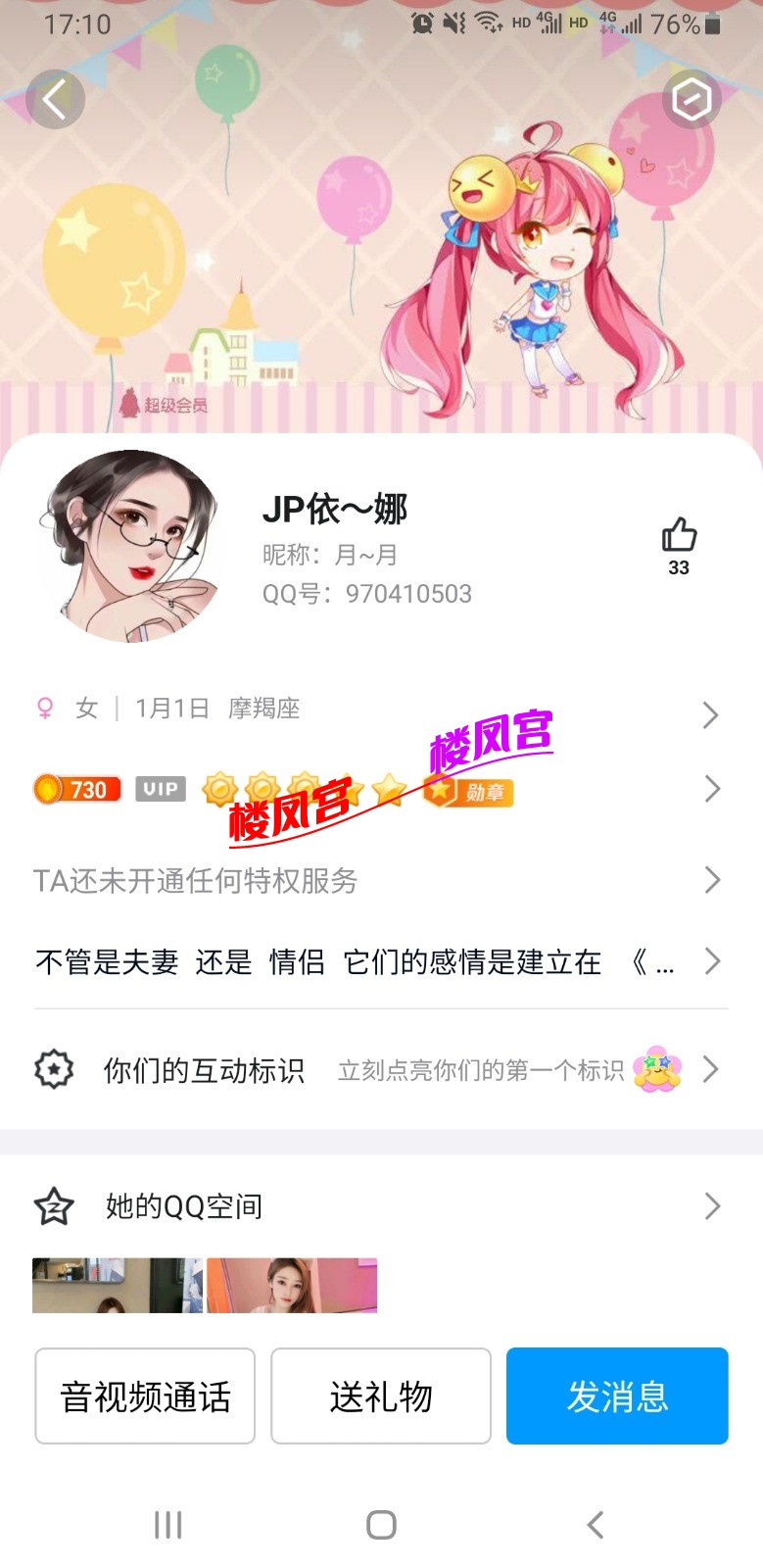Open the gender and birthday details row
The image size is (763, 1568).
click(x=380, y=710)
